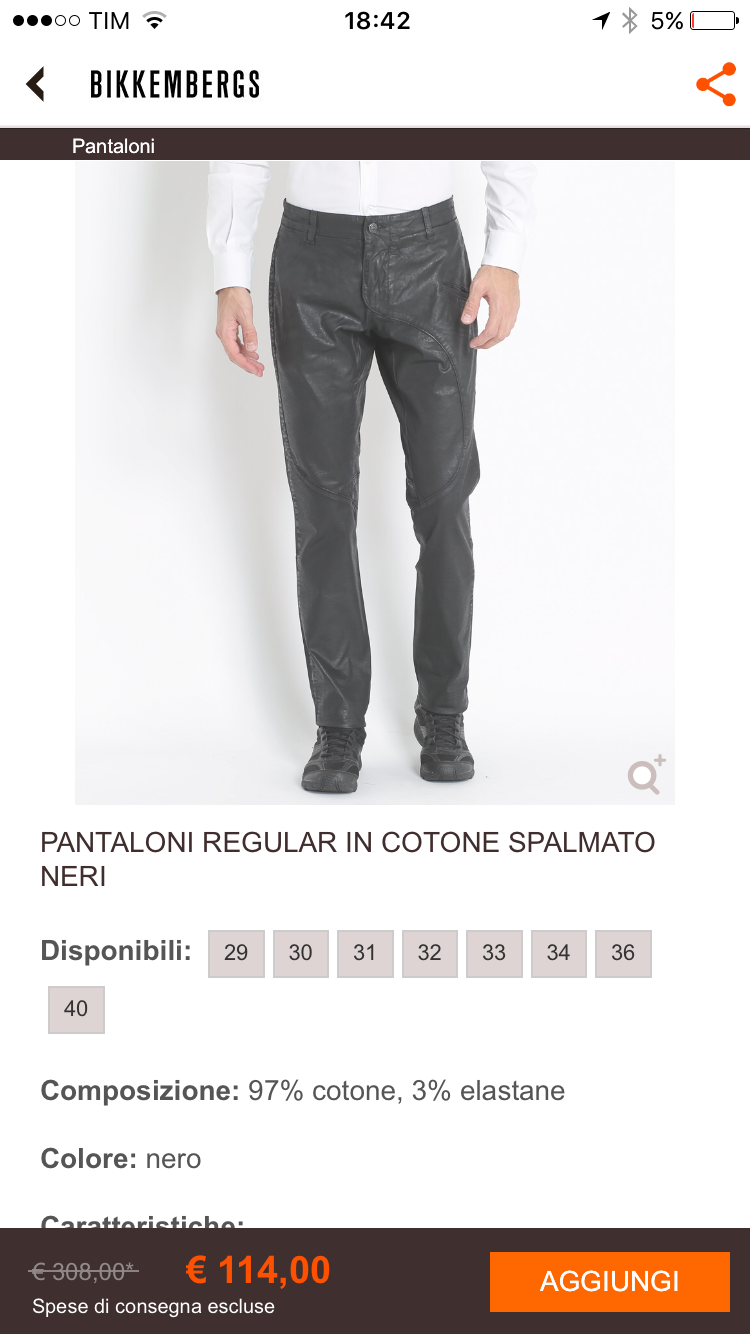Choose size 33
The height and width of the screenshot is (1334, 750).
point(494,953)
